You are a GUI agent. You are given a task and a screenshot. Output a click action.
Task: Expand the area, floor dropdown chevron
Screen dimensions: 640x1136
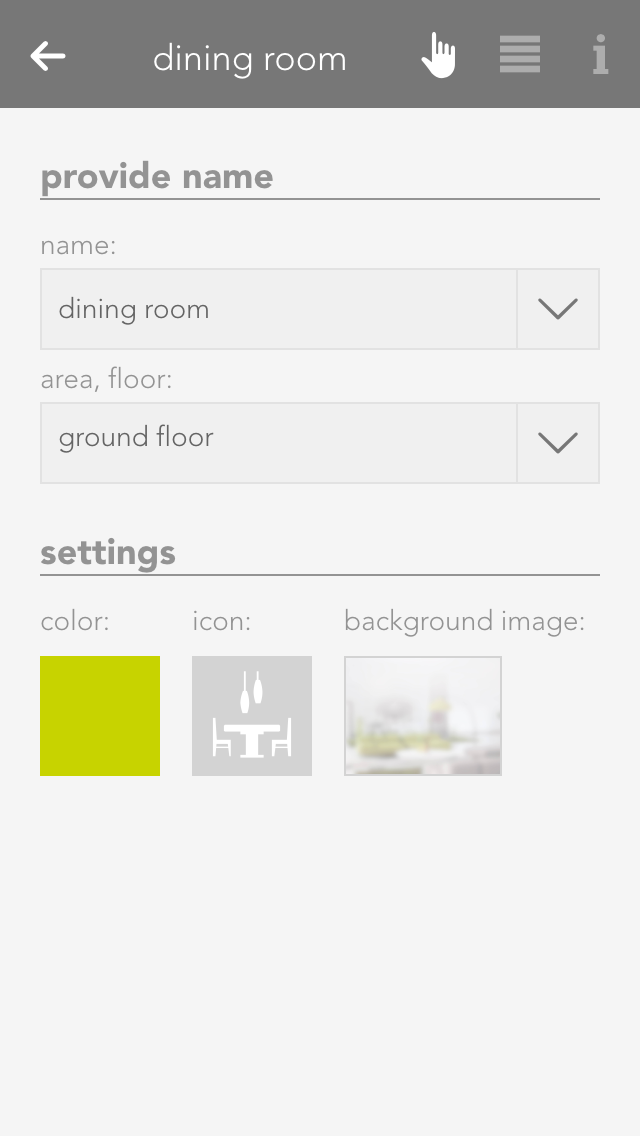point(558,443)
